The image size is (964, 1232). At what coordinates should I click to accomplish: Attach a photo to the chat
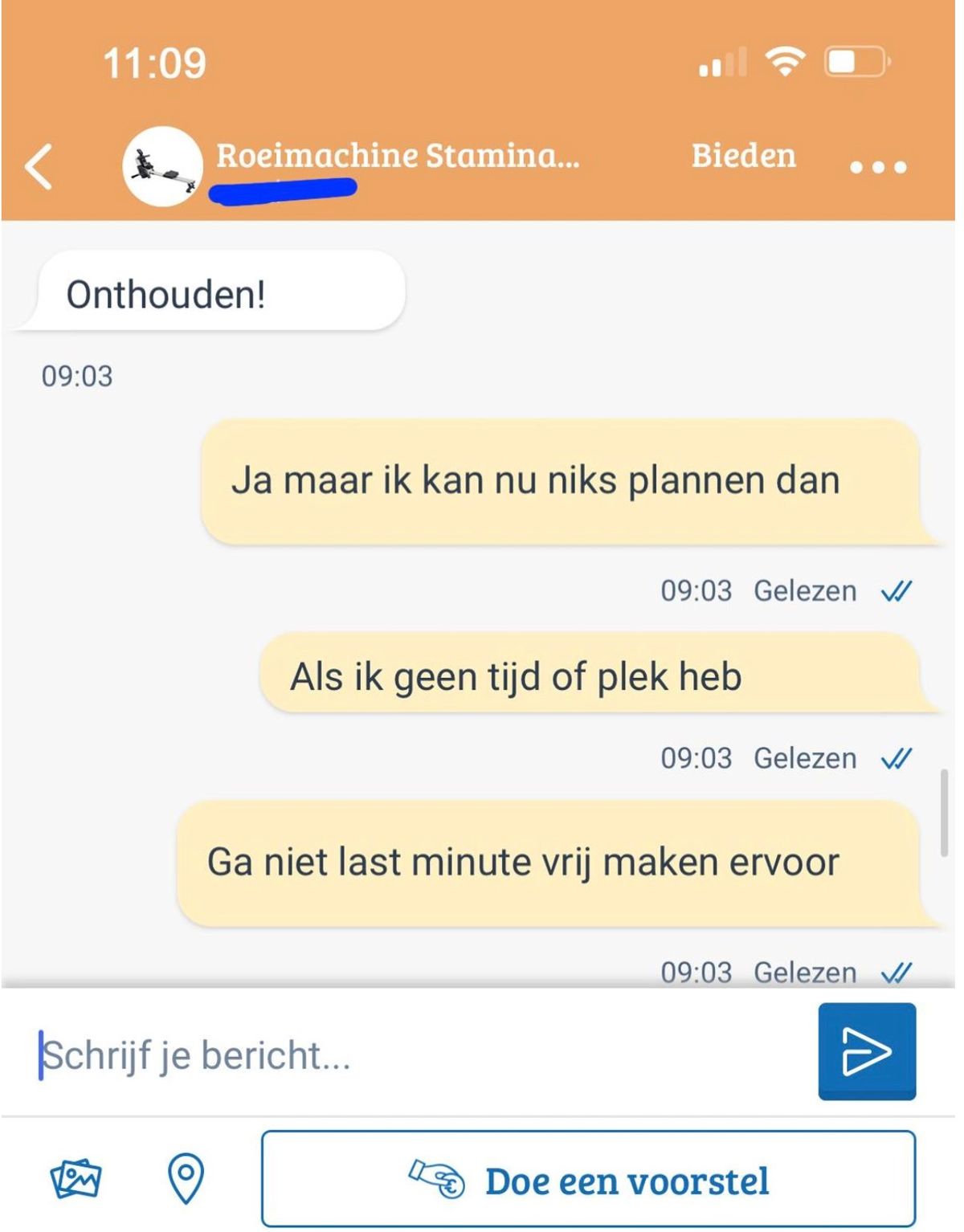(76, 1179)
